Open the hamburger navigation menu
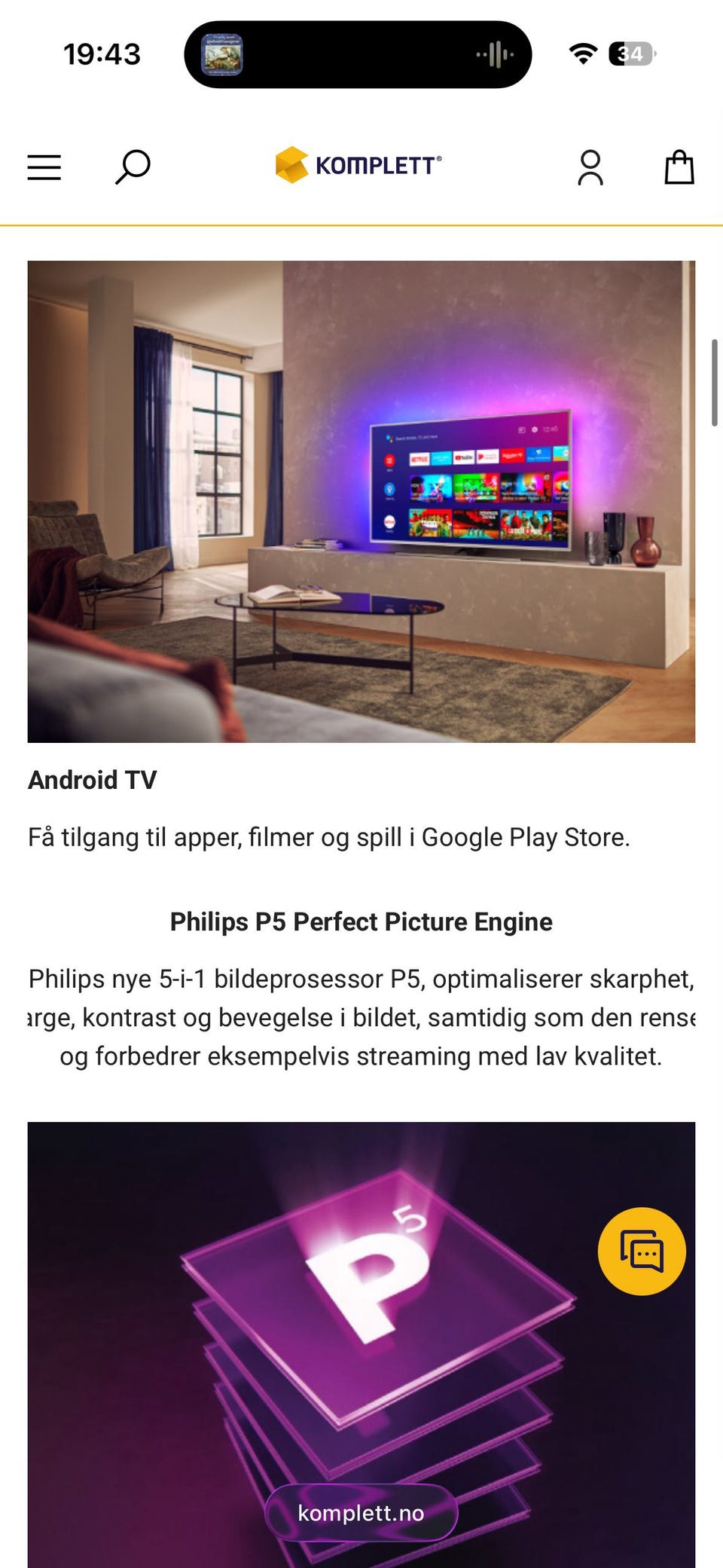Screen dimensions: 723x1568 (44, 167)
